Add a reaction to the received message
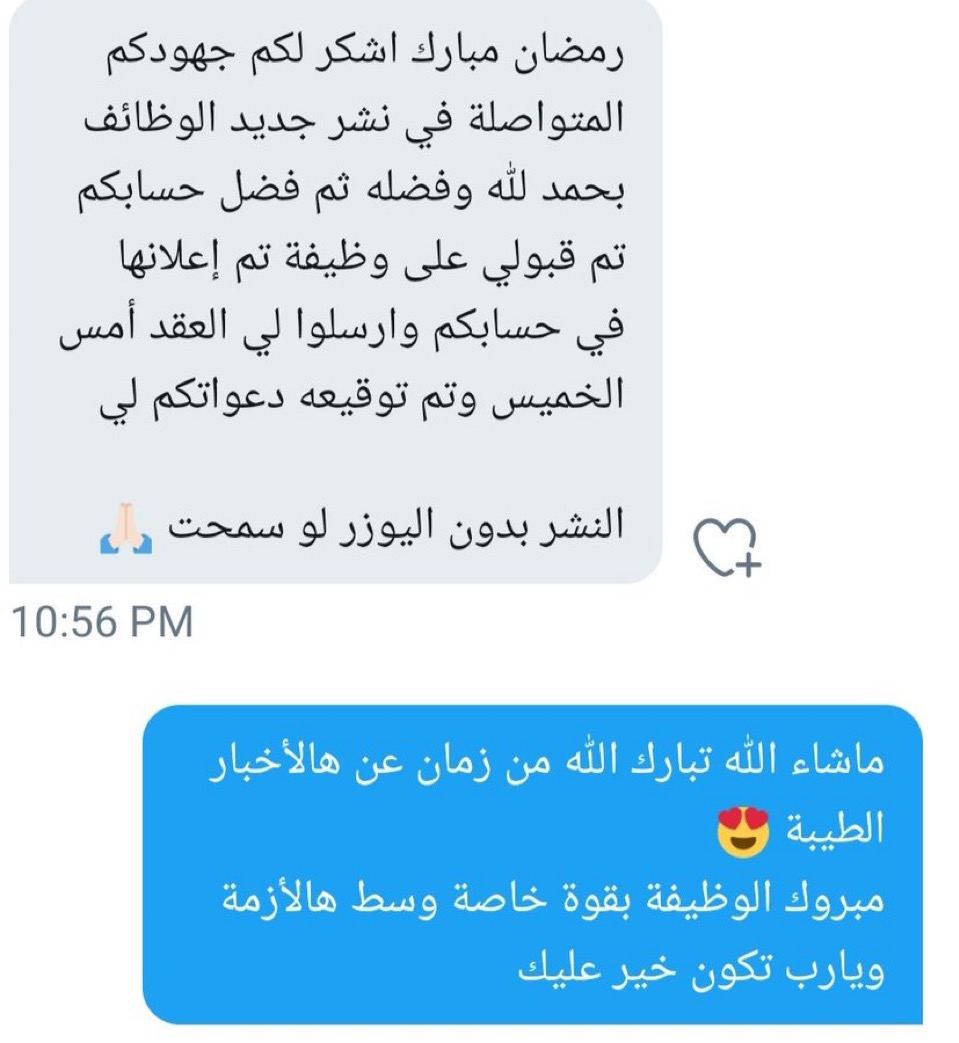 click(x=727, y=547)
